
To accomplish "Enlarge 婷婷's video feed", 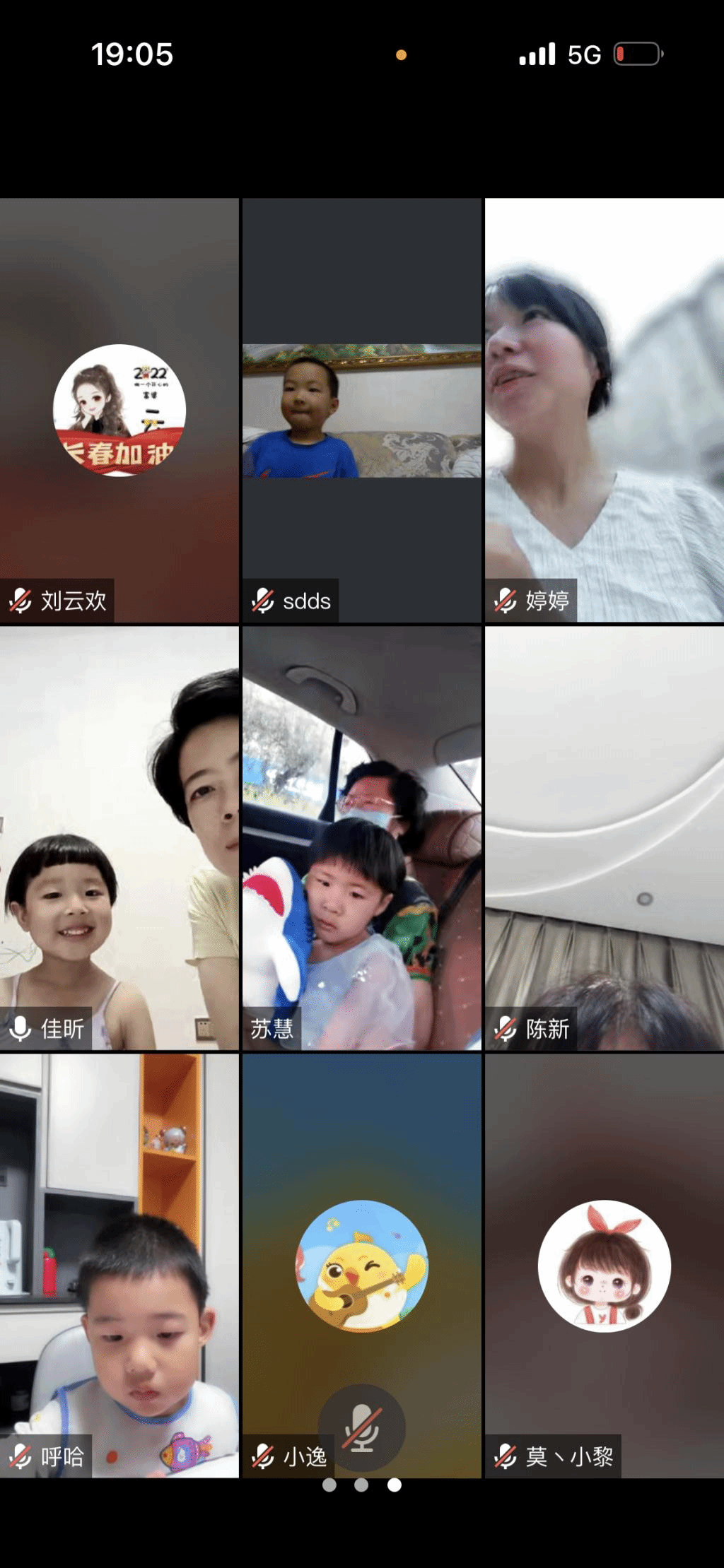I will pyautogui.click(x=605, y=410).
